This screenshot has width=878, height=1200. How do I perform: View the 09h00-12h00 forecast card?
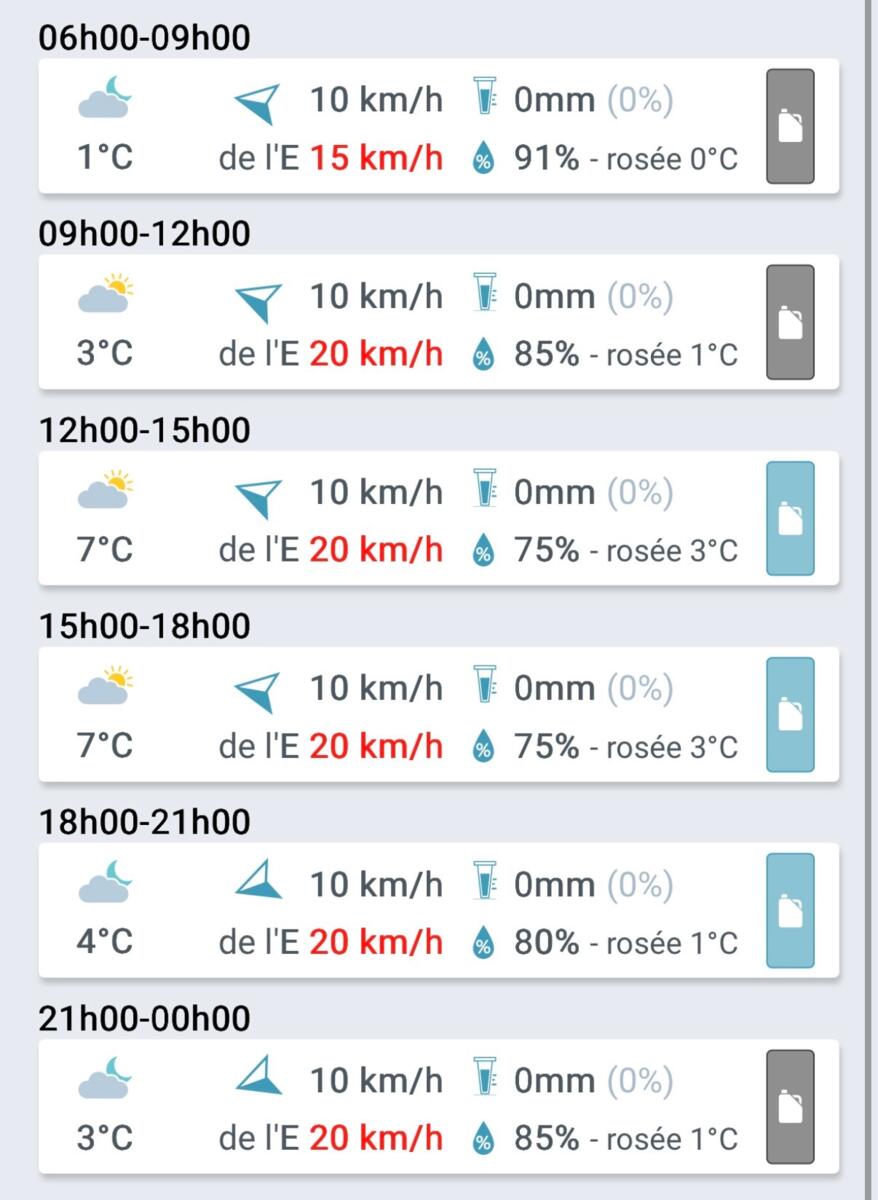click(400, 323)
